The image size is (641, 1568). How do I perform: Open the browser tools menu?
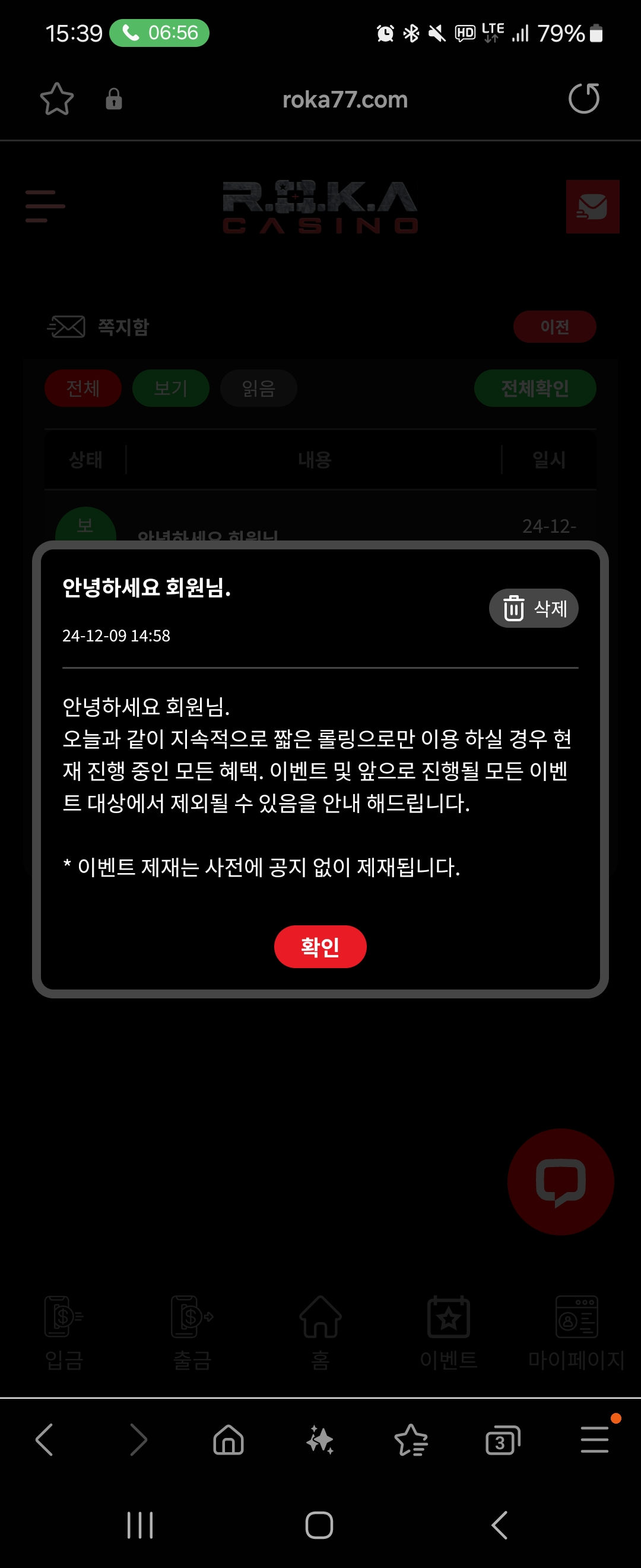tap(594, 1440)
